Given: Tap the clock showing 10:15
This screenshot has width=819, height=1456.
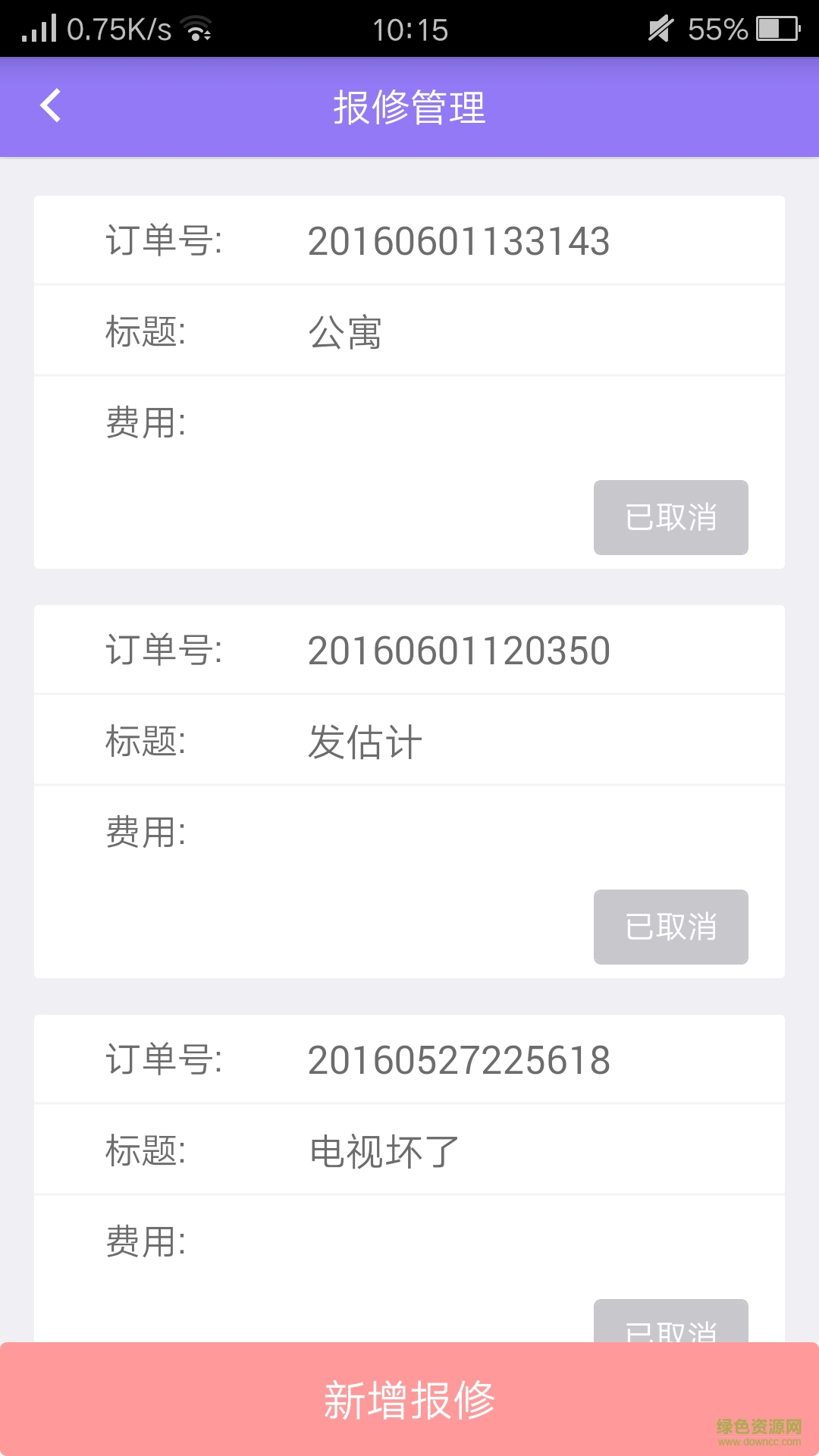Looking at the screenshot, I should [x=409, y=28].
